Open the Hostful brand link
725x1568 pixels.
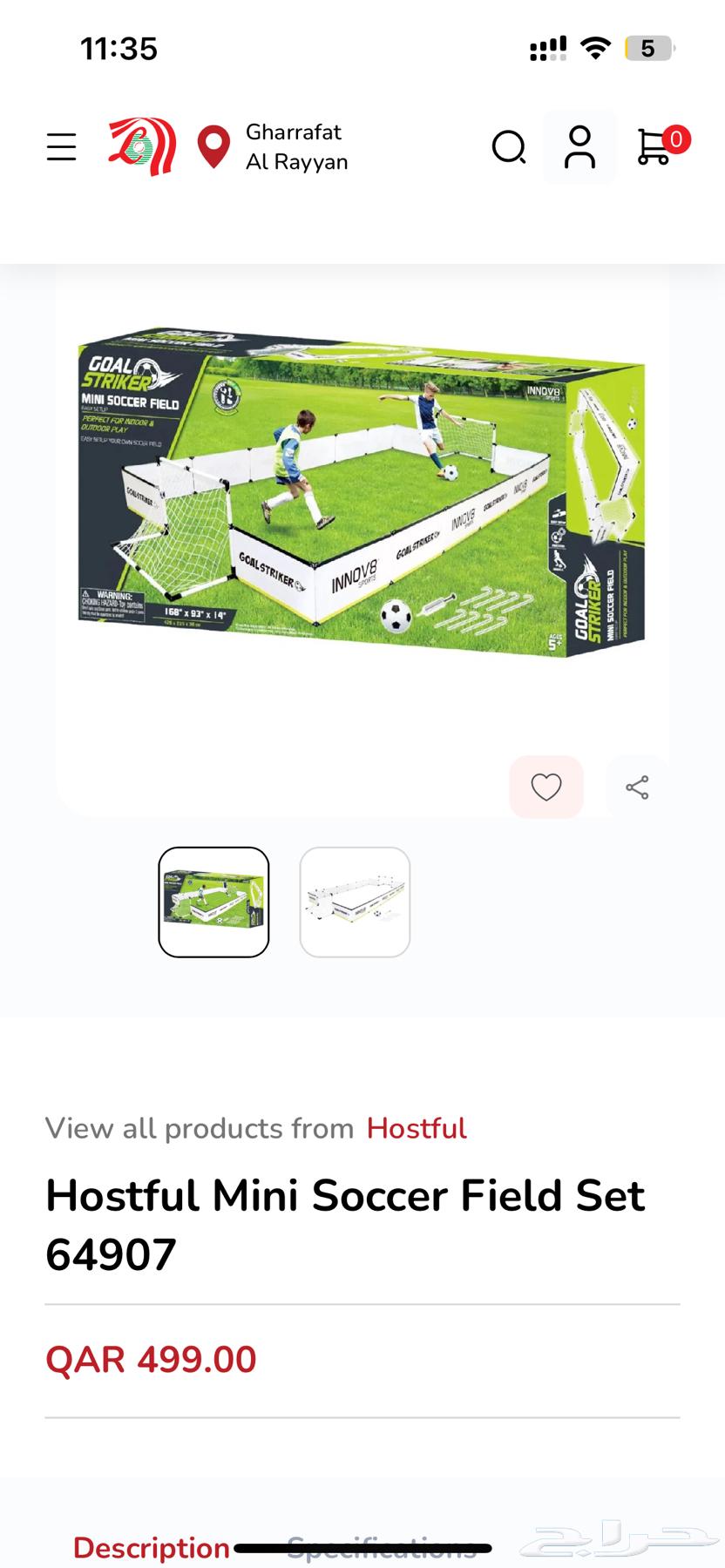pyautogui.click(x=417, y=1128)
